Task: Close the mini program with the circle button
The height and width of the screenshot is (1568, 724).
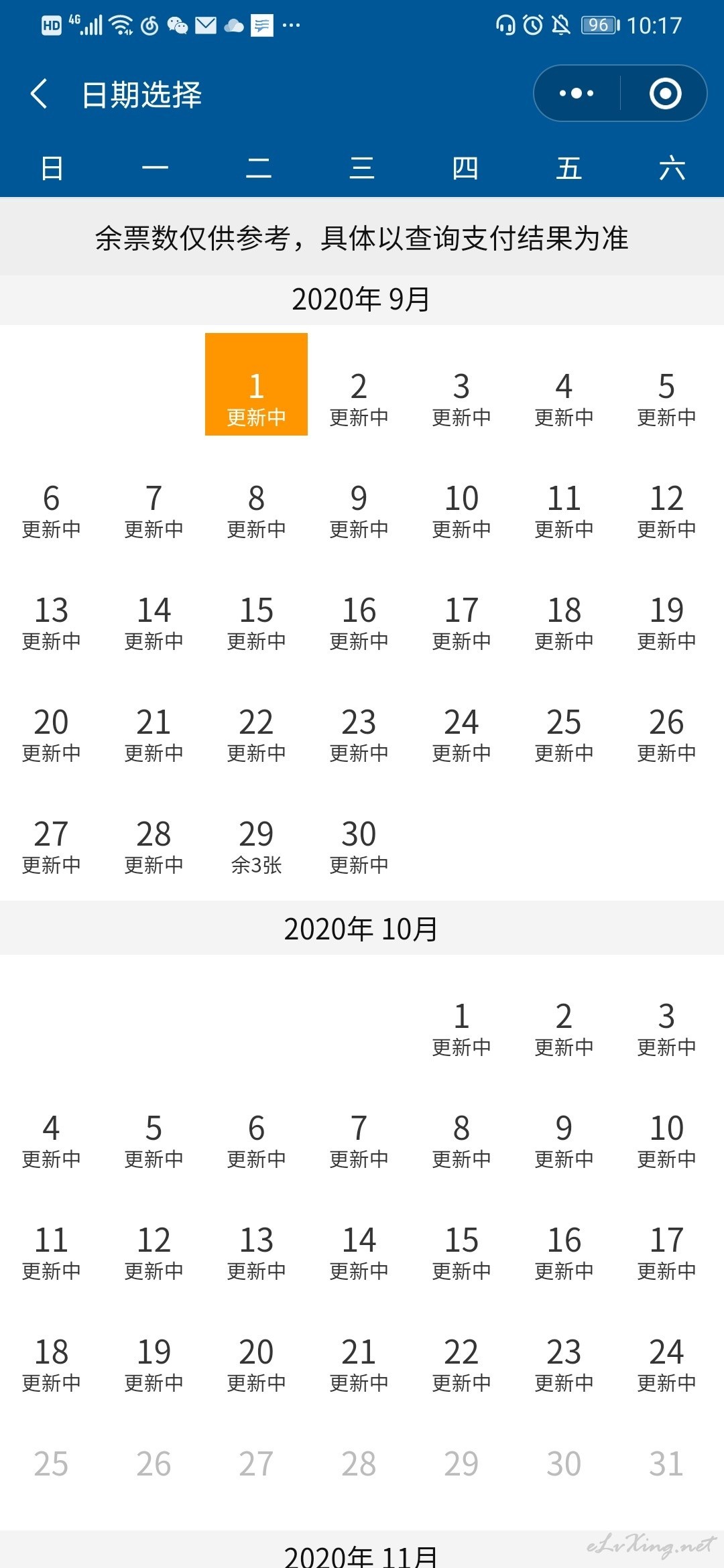Action: point(665,93)
